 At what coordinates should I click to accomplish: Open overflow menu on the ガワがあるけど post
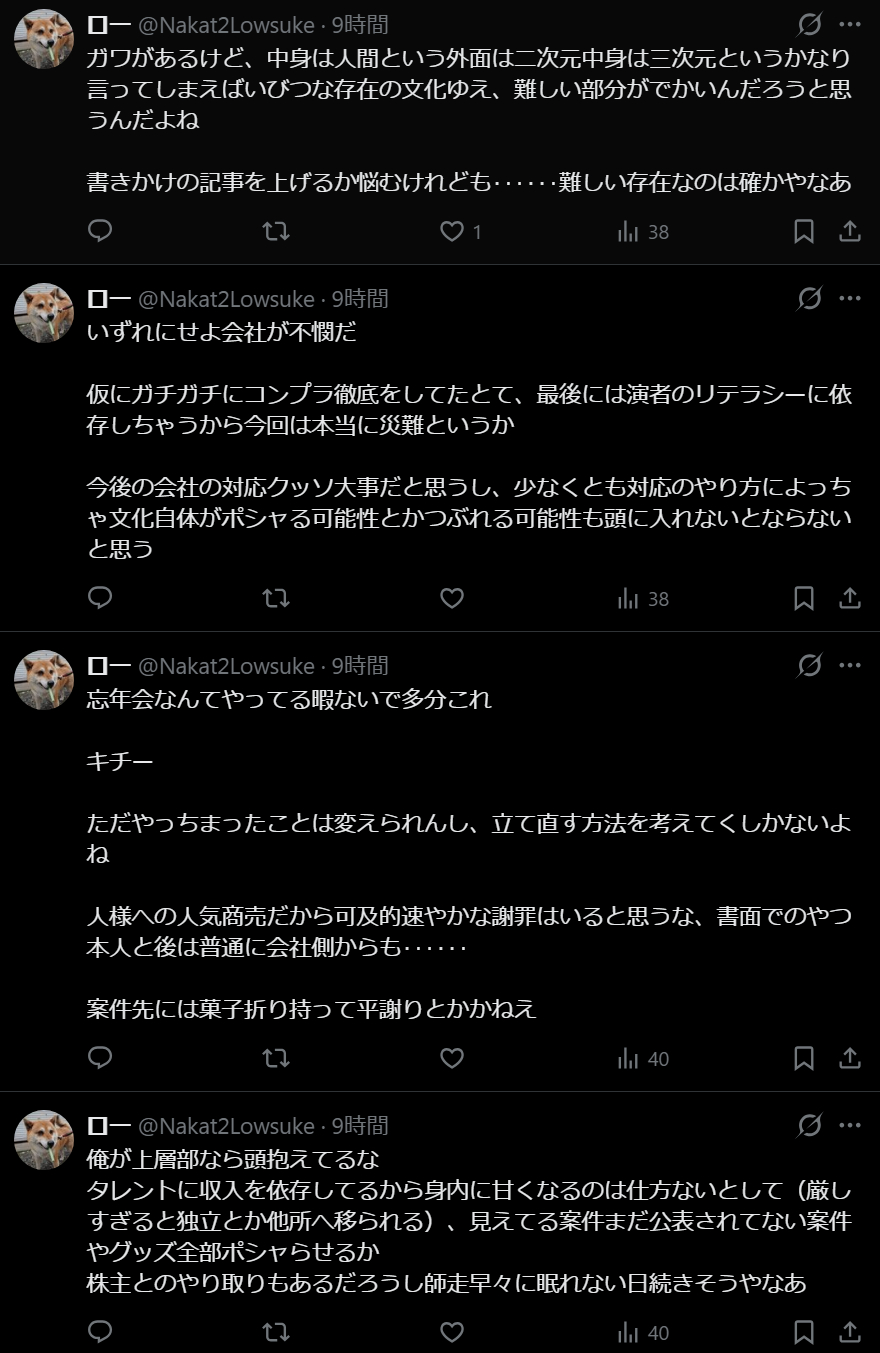tap(850, 24)
